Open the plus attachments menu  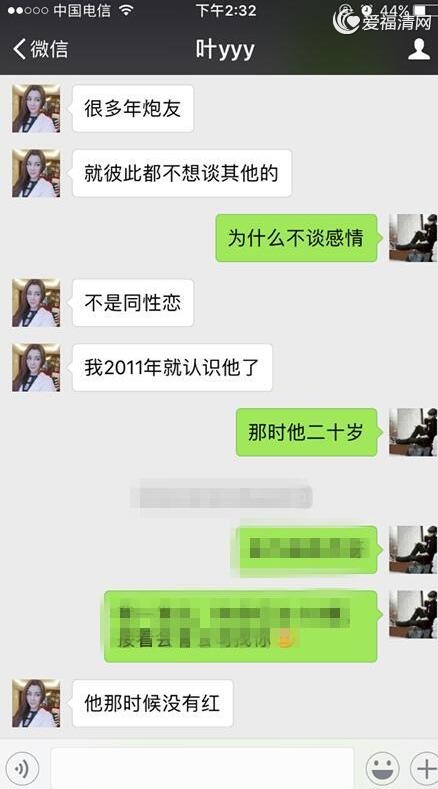424,768
